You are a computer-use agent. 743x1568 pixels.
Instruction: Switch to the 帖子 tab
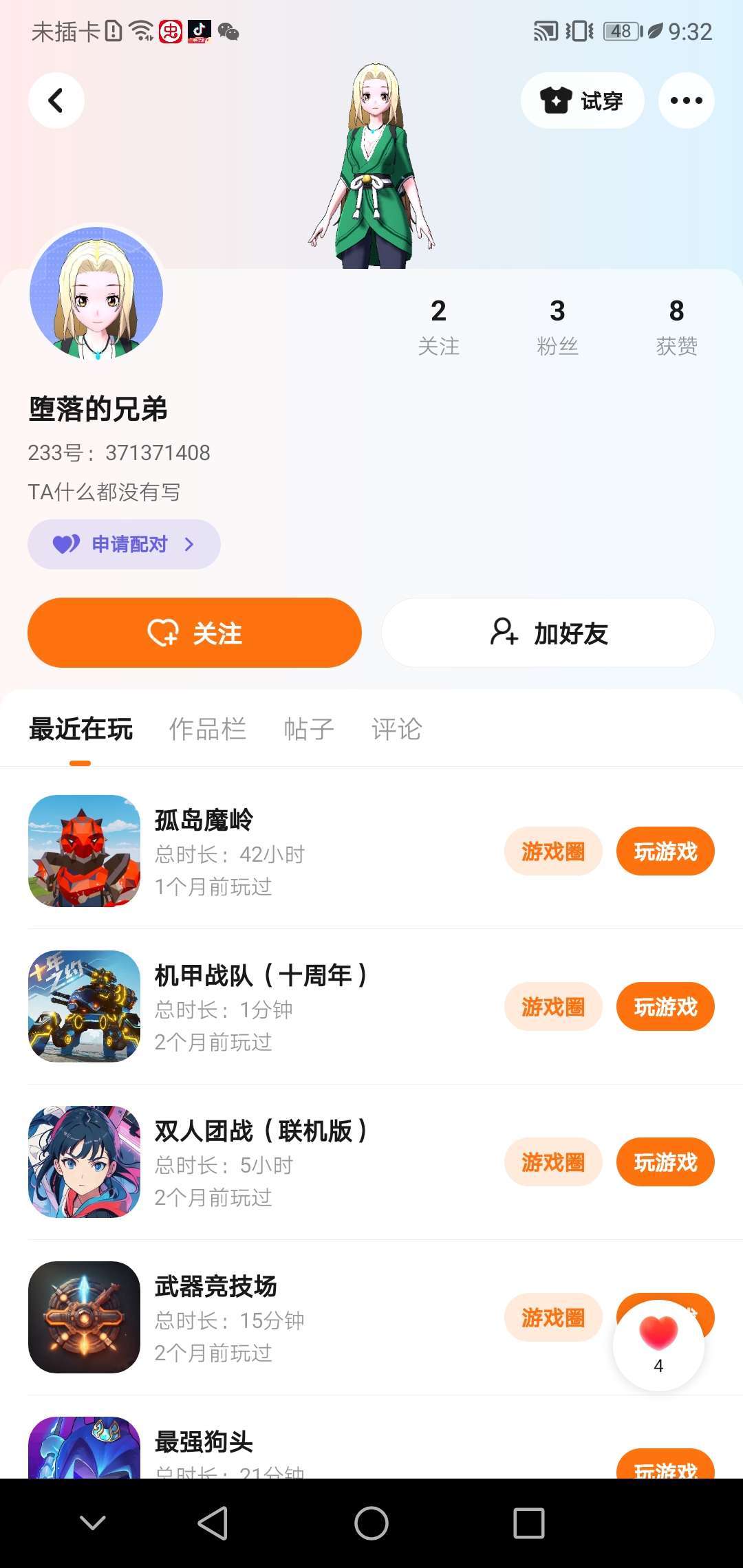pos(309,729)
